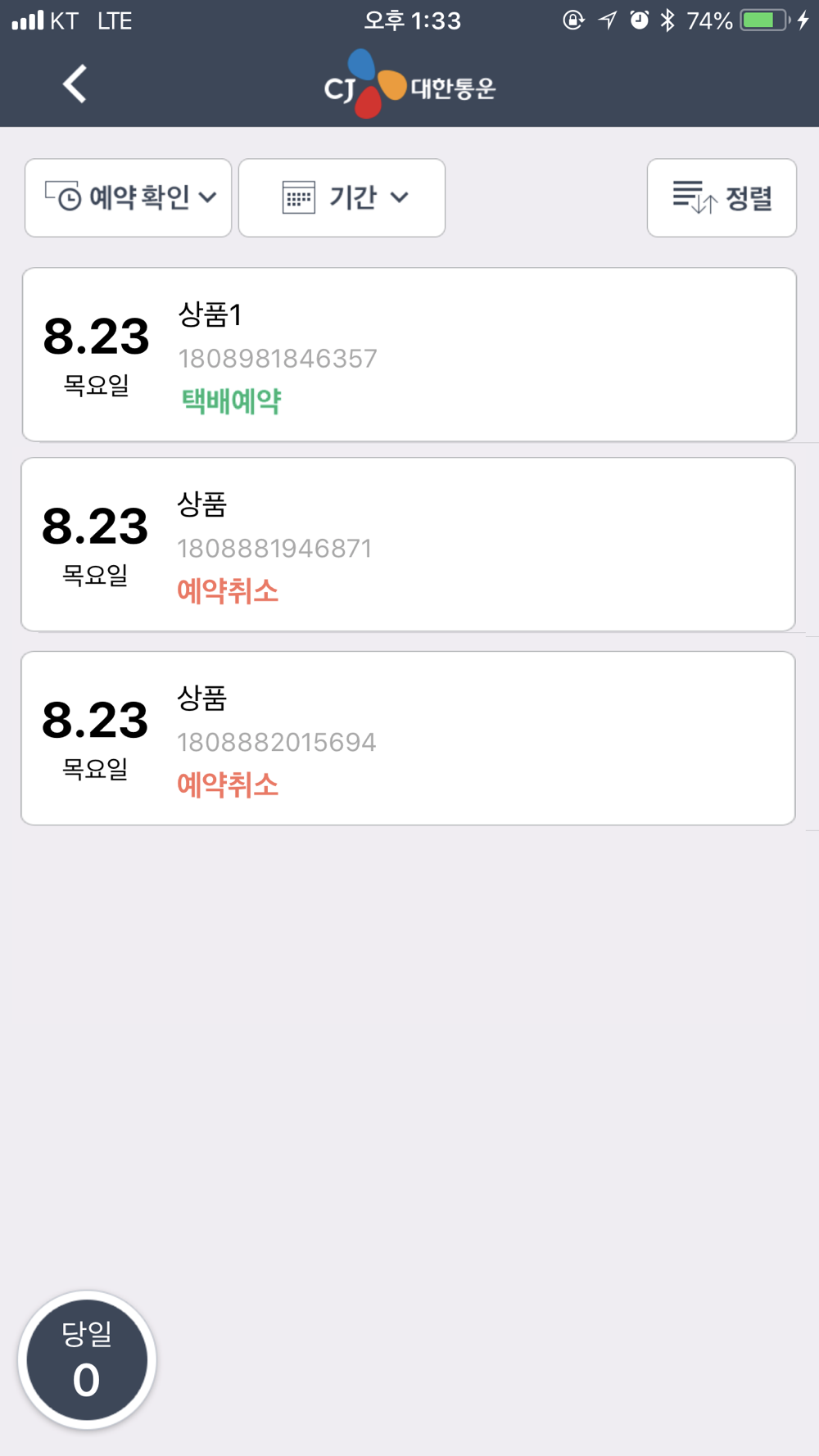Image resolution: width=819 pixels, height=1456 pixels.
Task: Tap the 정렬 sort button
Action: tap(722, 197)
